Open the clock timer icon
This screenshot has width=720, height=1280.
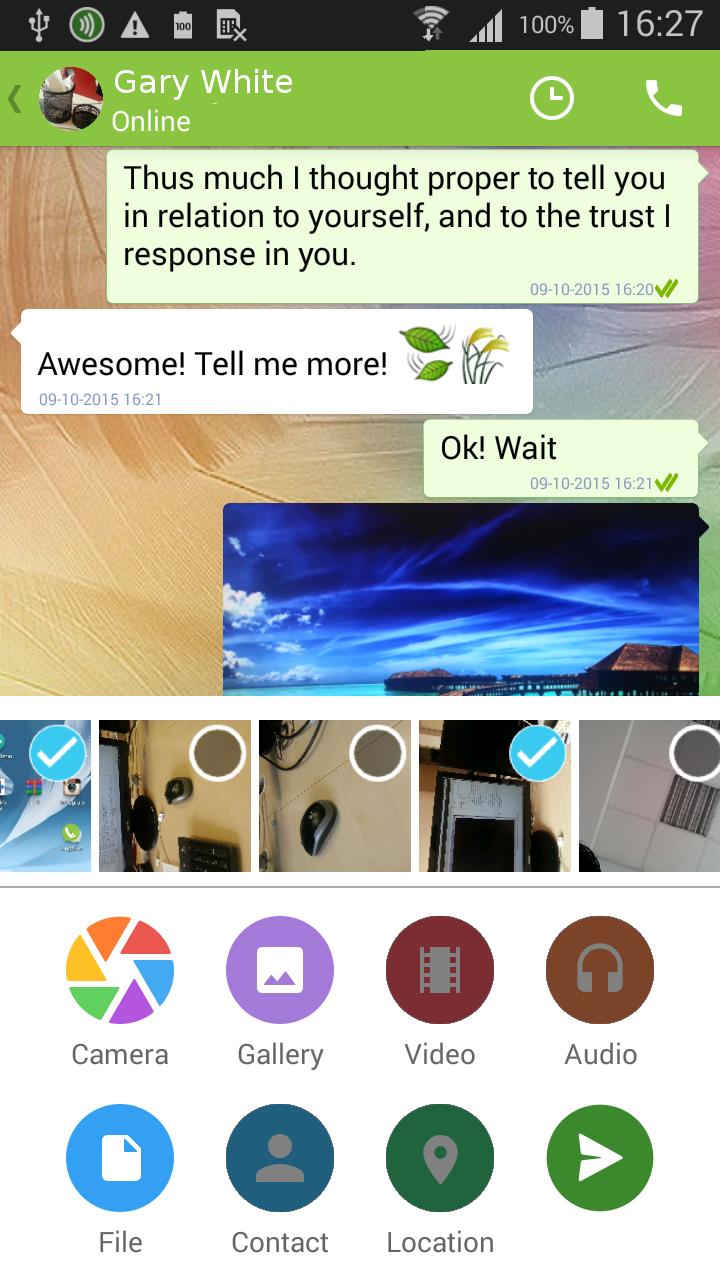[x=551, y=99]
